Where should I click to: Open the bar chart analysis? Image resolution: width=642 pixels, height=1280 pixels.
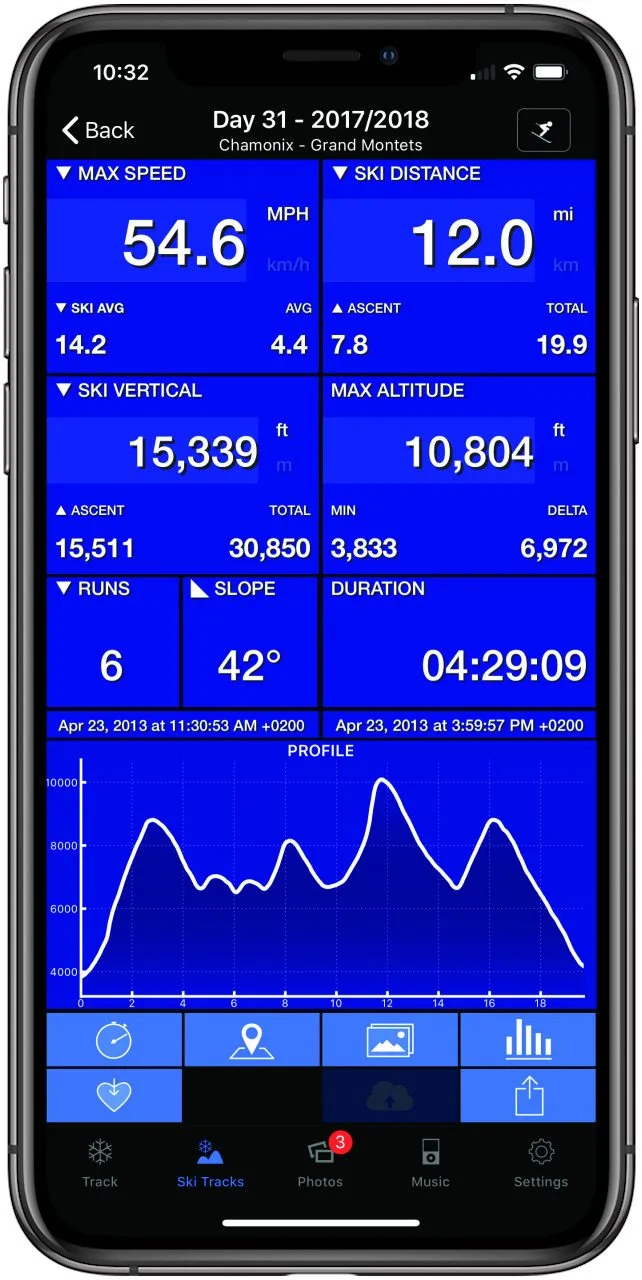click(528, 1040)
